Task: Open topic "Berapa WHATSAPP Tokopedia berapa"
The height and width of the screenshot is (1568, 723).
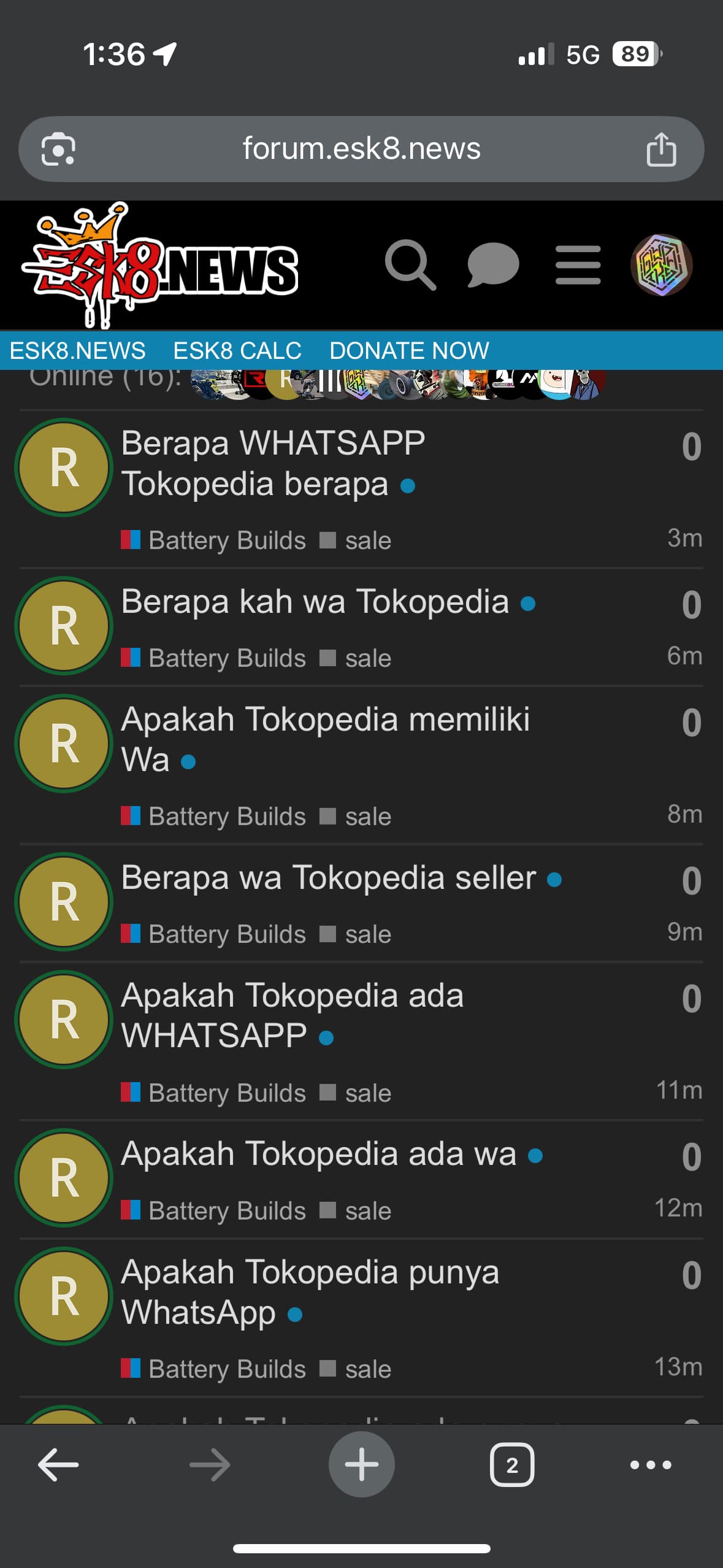Action: [x=273, y=463]
